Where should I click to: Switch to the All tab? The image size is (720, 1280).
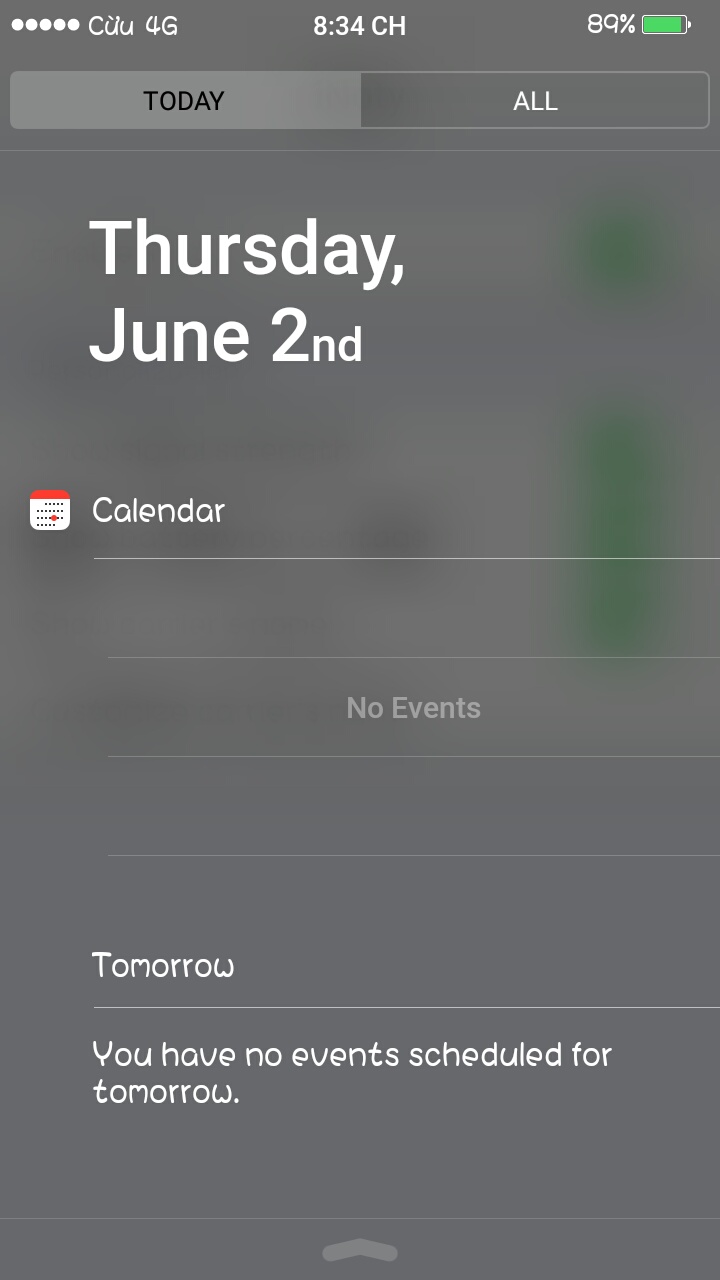pyautogui.click(x=535, y=101)
